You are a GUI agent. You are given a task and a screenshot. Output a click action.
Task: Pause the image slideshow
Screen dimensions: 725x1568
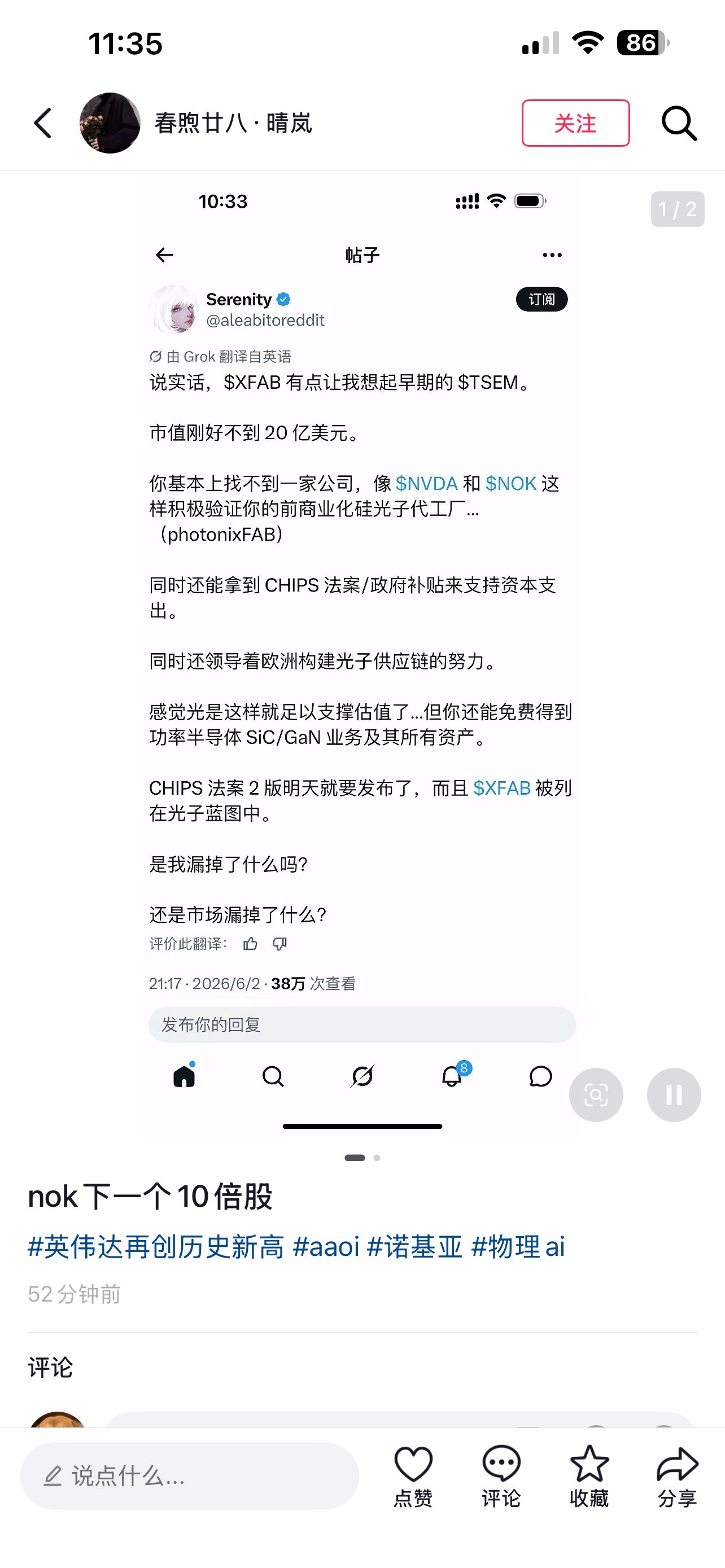[x=674, y=1094]
